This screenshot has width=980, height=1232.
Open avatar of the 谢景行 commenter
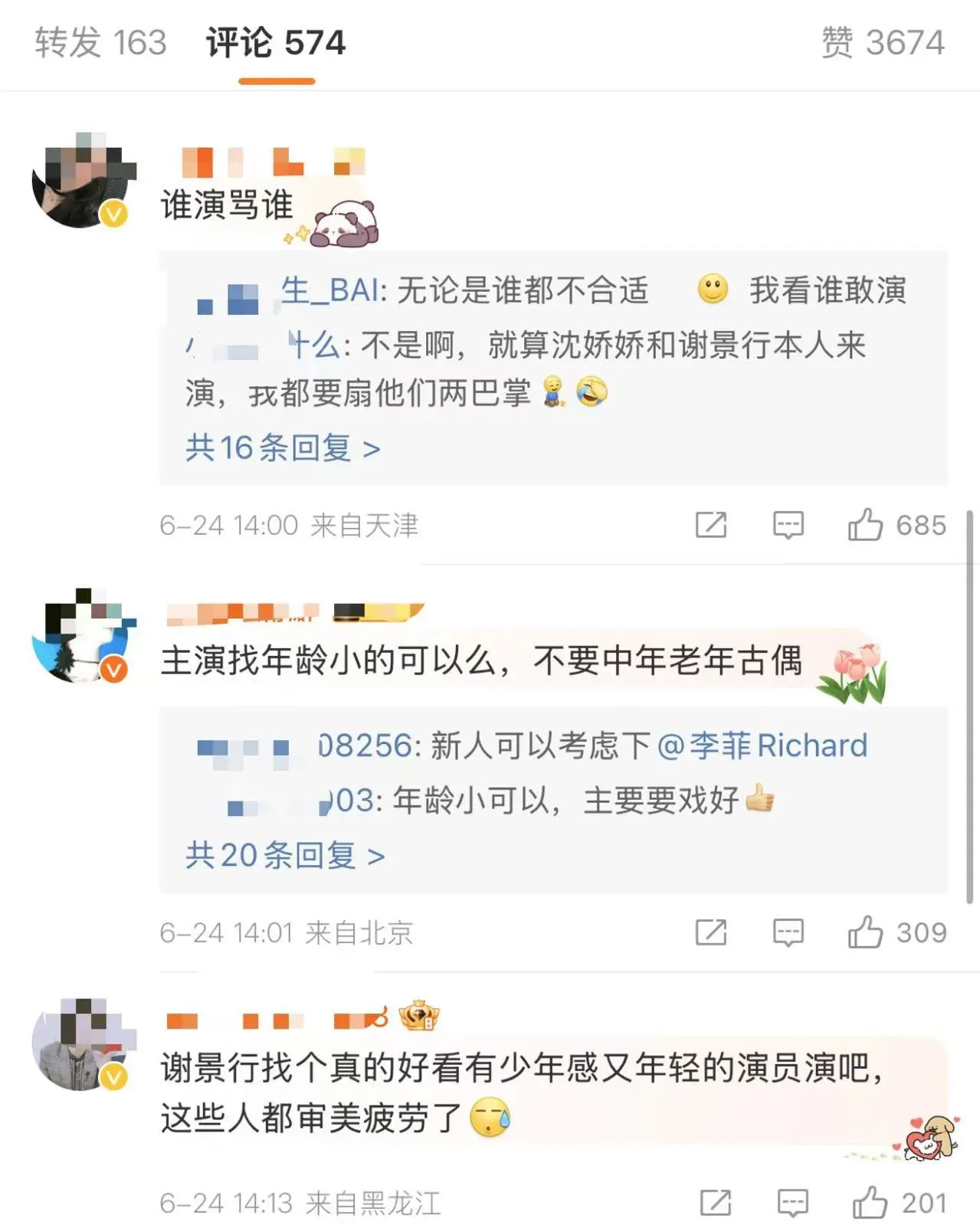coord(83,1044)
